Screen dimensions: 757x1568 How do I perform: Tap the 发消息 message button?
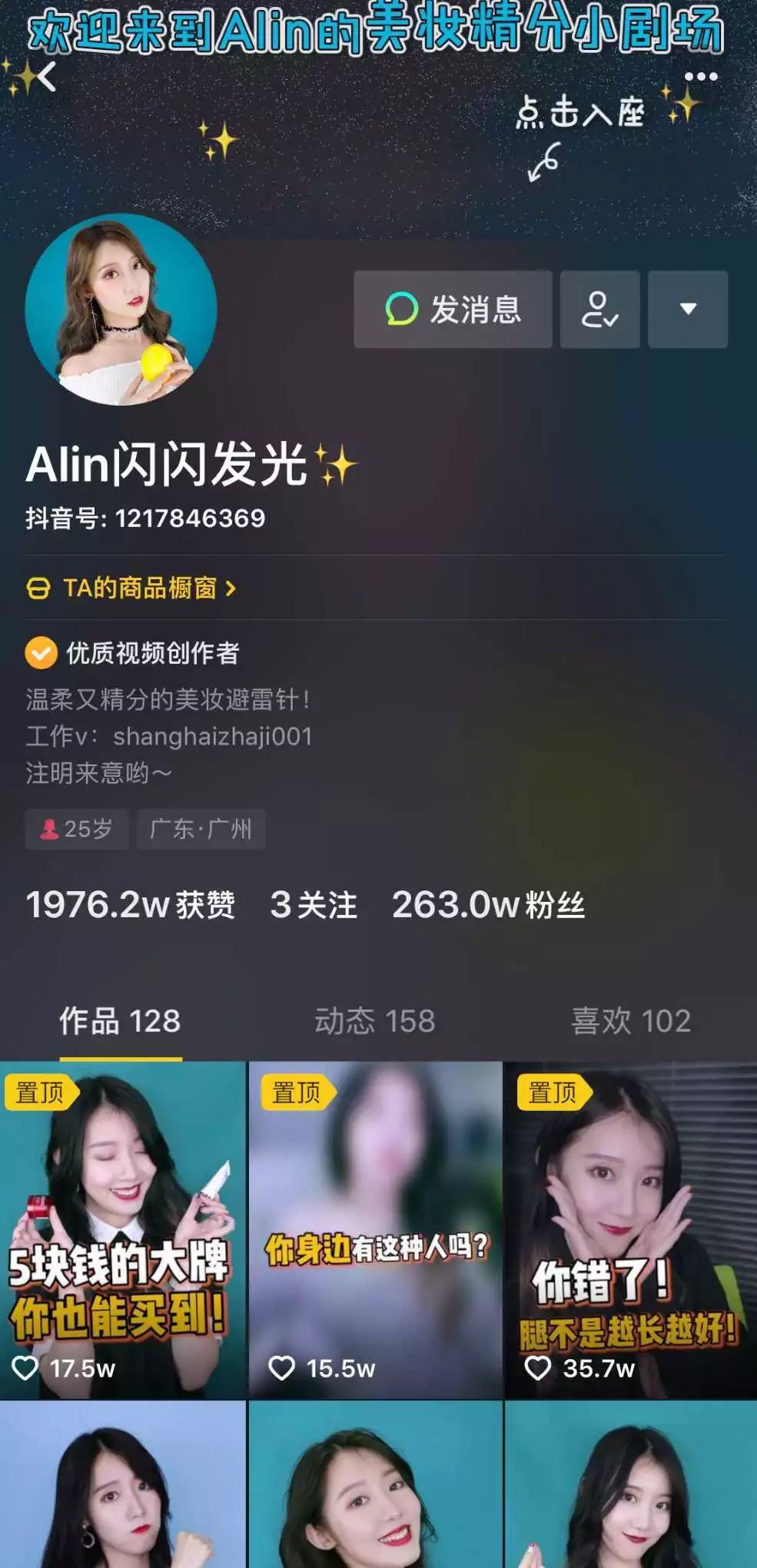pos(453,310)
